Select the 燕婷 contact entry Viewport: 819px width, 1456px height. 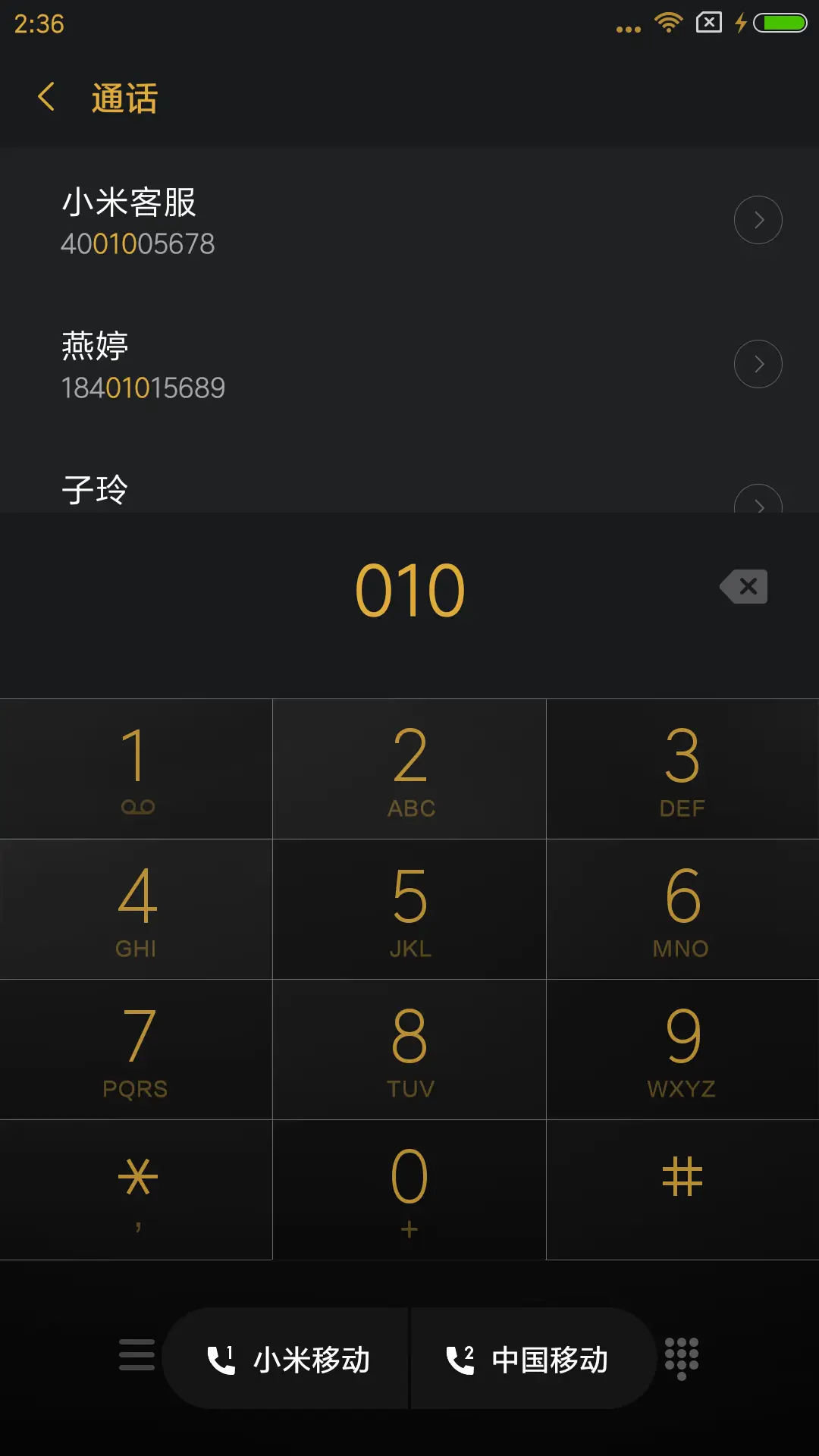coord(303,364)
